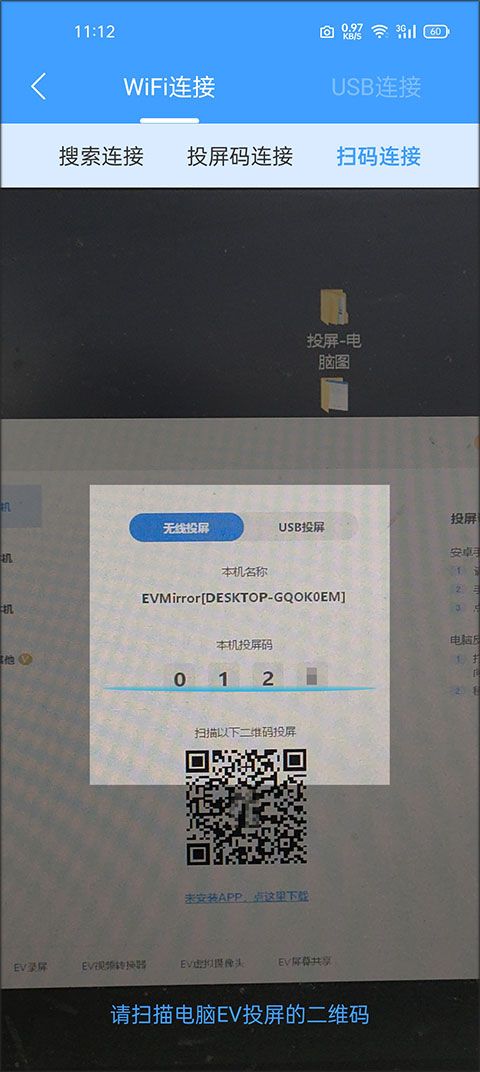Switch to 投屏码连接 sub-tab
The height and width of the screenshot is (1072, 480).
[240, 157]
